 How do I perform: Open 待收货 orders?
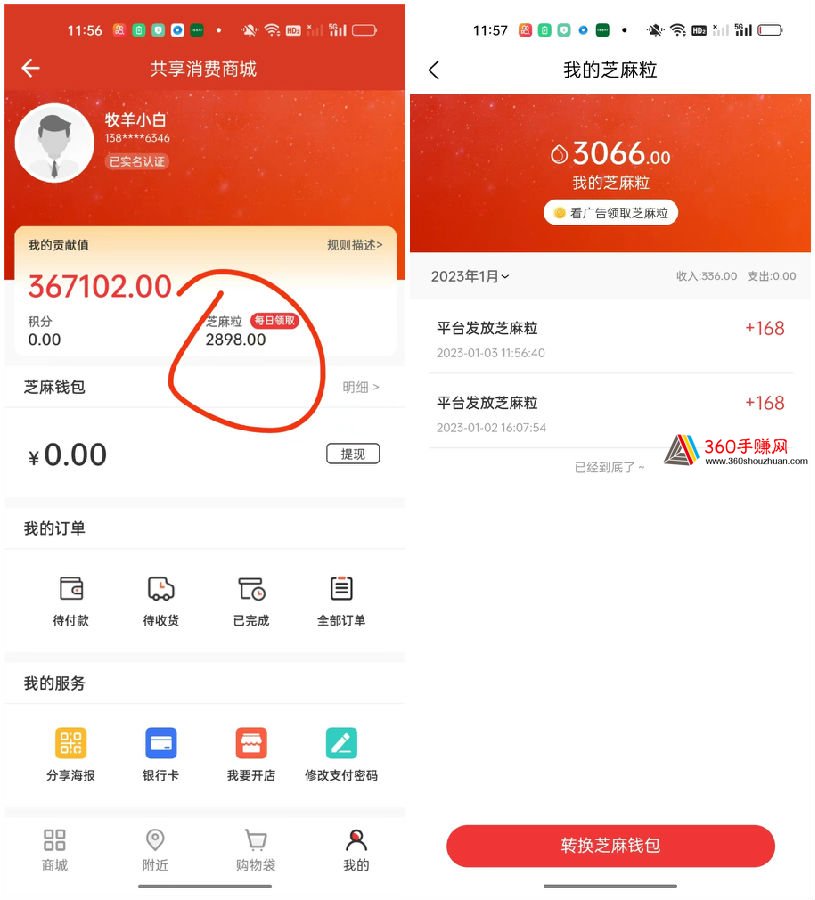(x=161, y=601)
